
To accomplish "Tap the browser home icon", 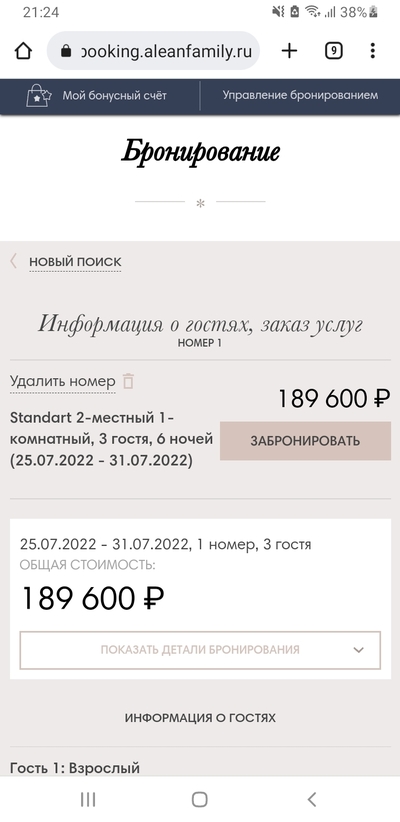I will tap(24, 51).
